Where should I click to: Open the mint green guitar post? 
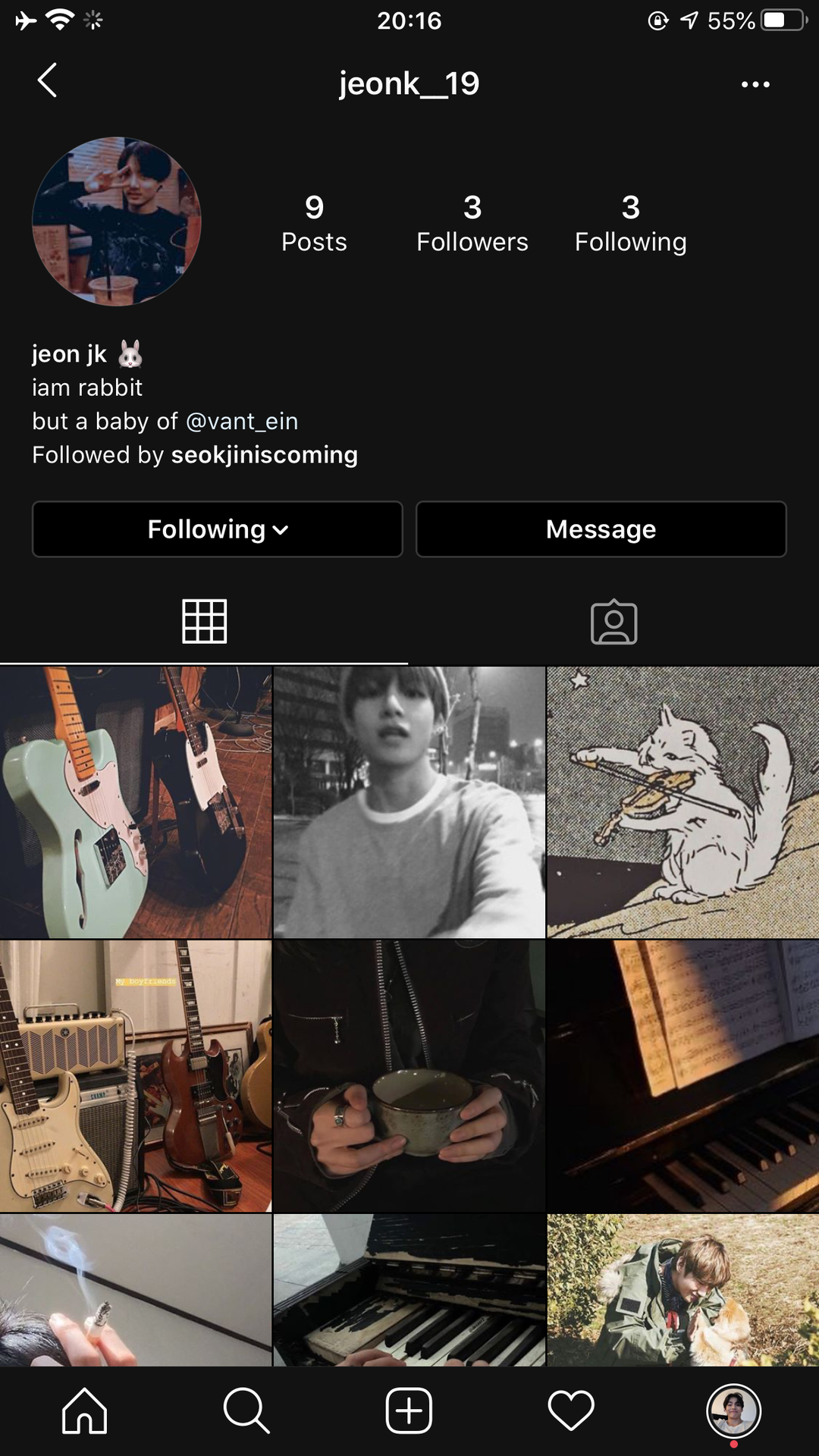click(x=136, y=802)
